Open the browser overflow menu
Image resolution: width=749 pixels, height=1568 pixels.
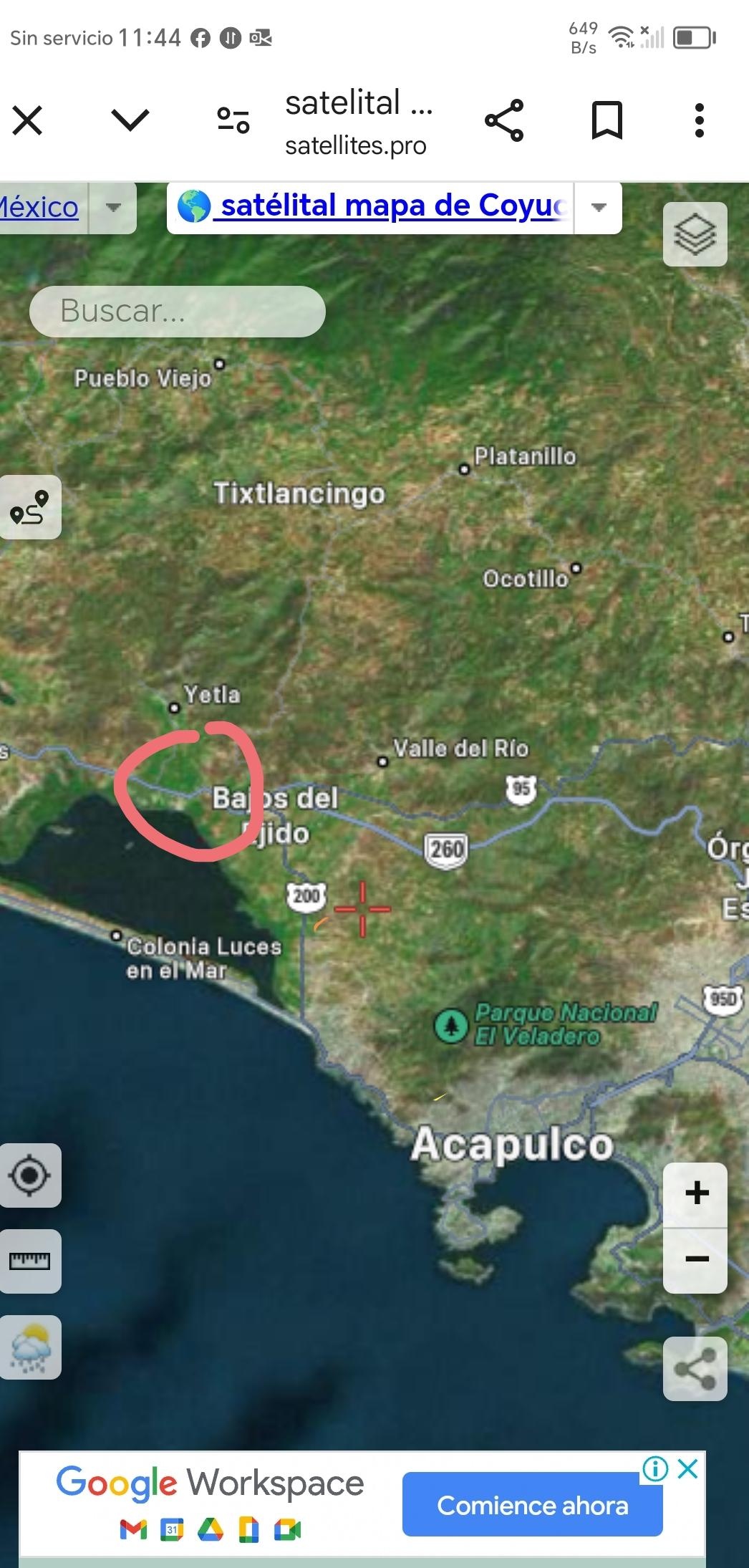(700, 120)
